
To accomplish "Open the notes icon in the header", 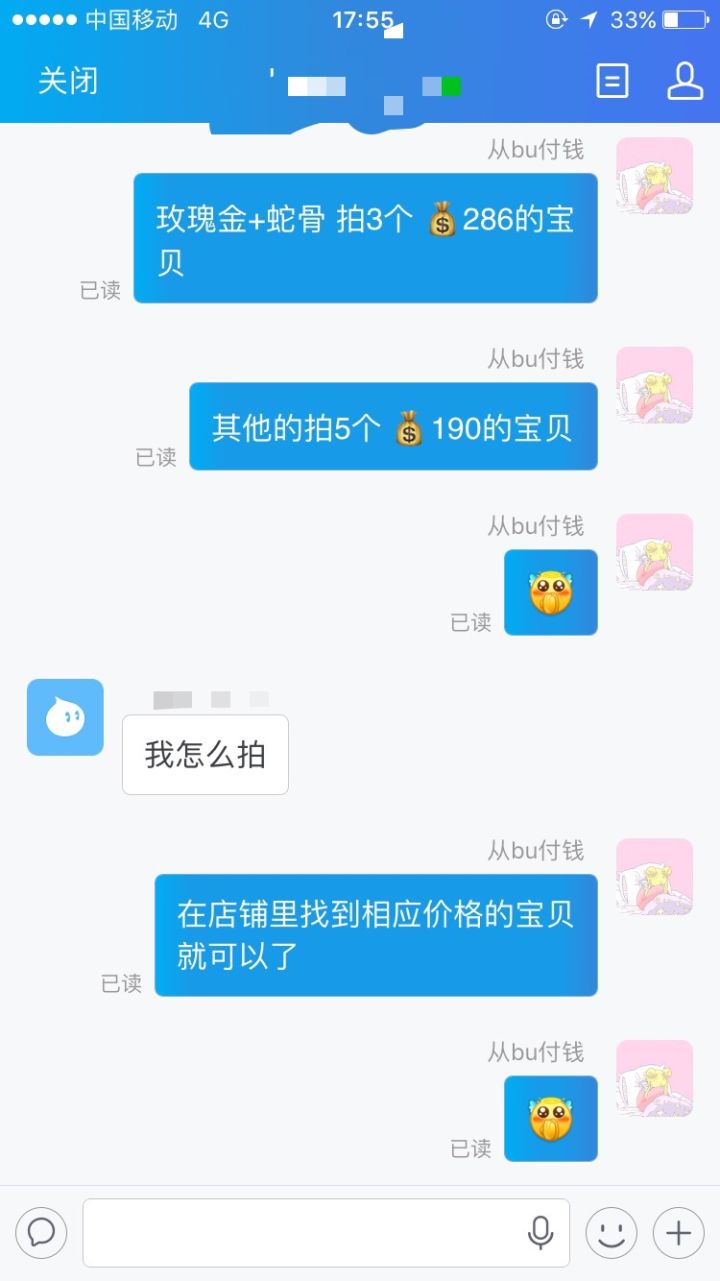I will point(612,81).
